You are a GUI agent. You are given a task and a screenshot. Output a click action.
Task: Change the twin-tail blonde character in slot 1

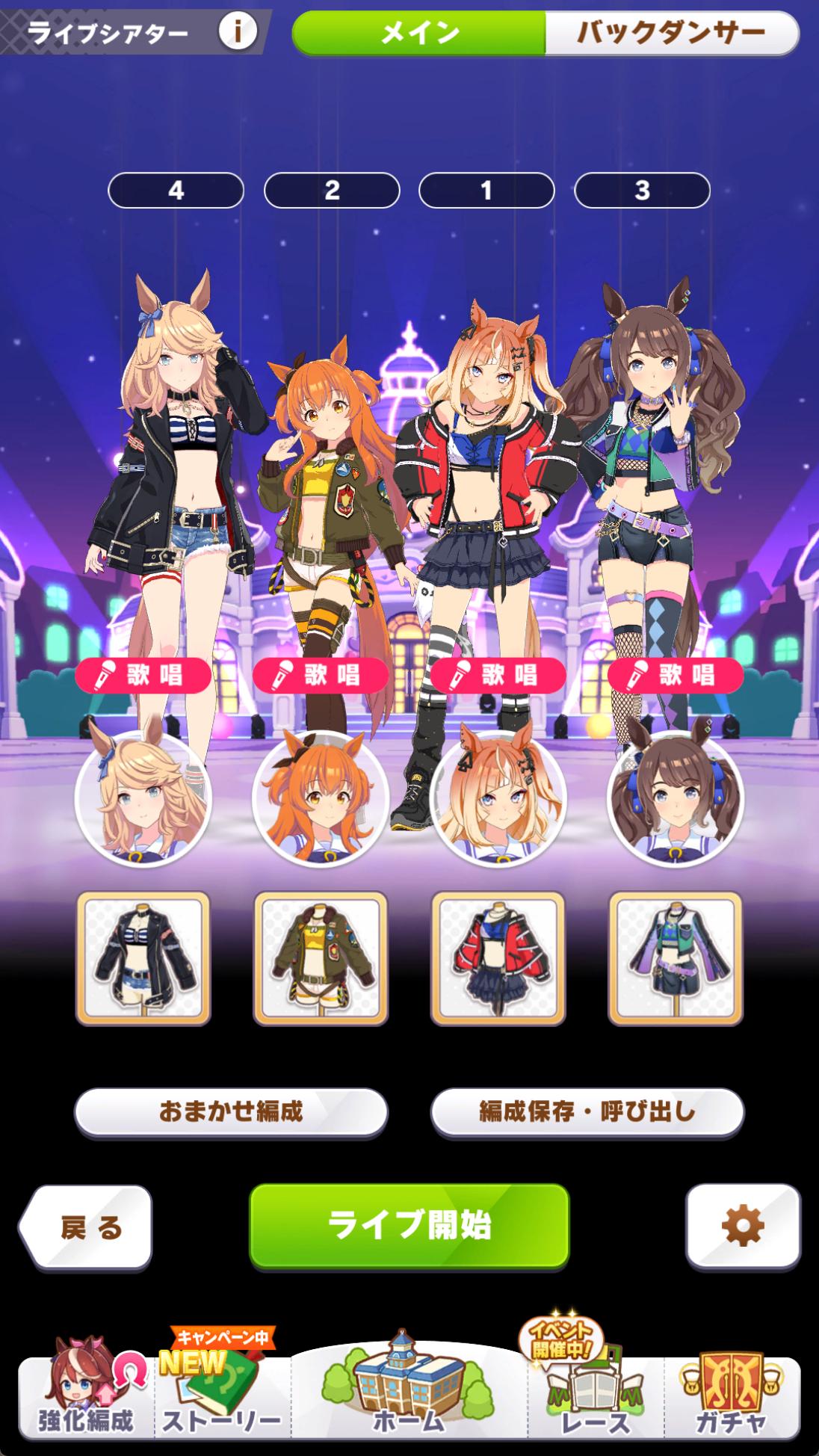click(498, 798)
